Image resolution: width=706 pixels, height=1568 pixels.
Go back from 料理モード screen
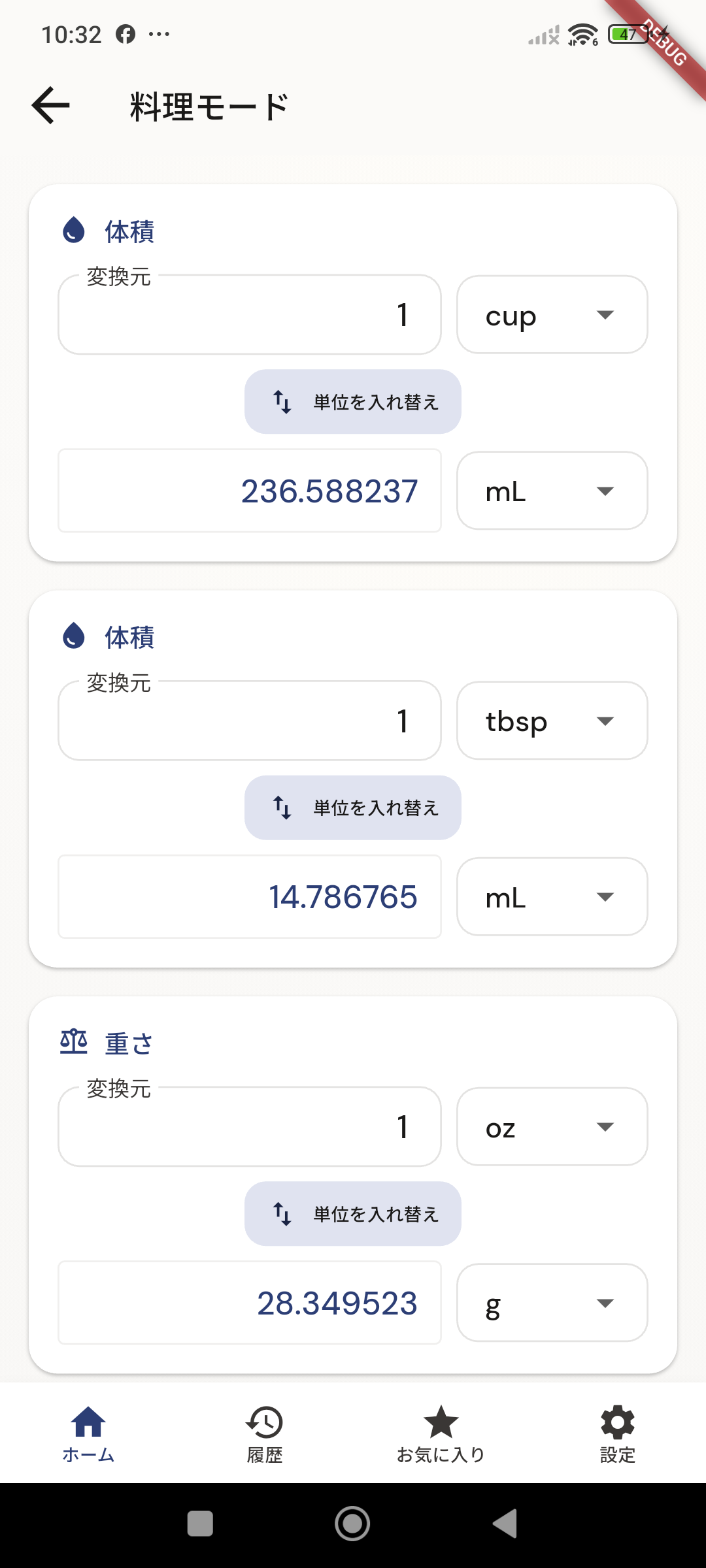(51, 106)
